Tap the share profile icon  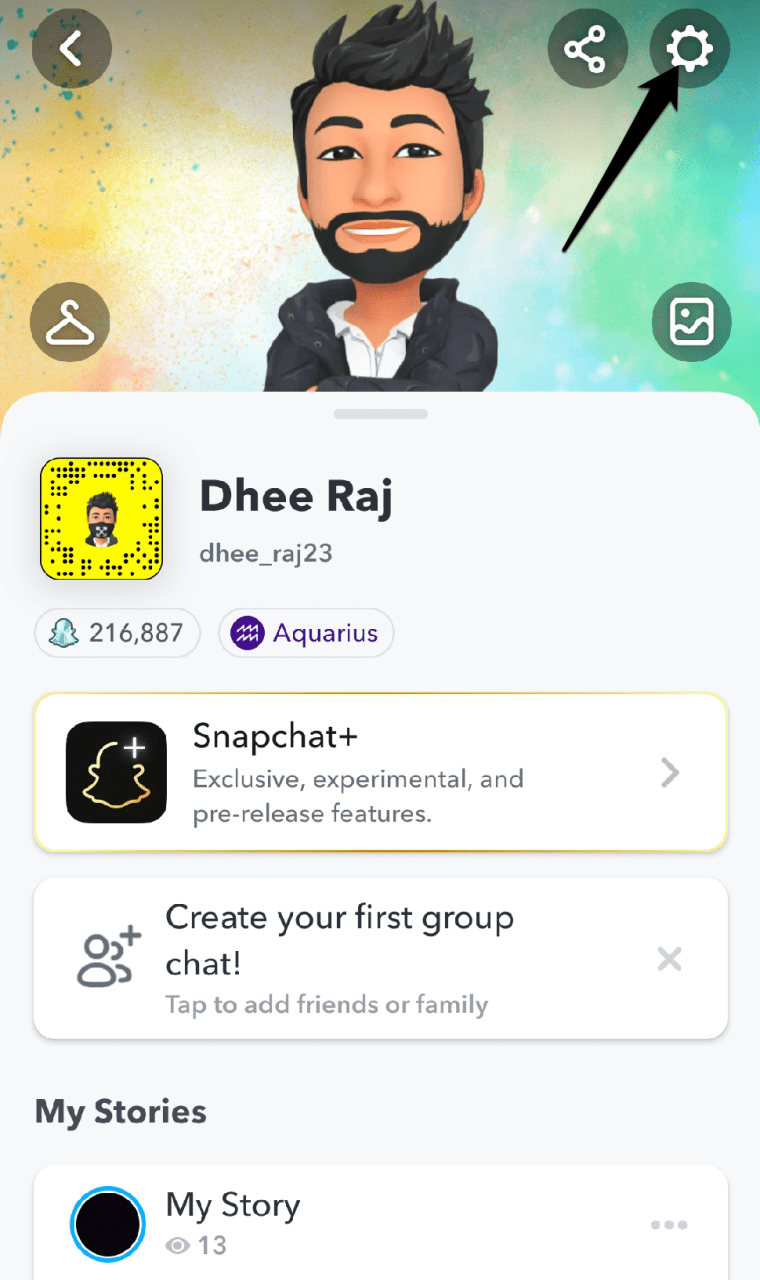(588, 48)
